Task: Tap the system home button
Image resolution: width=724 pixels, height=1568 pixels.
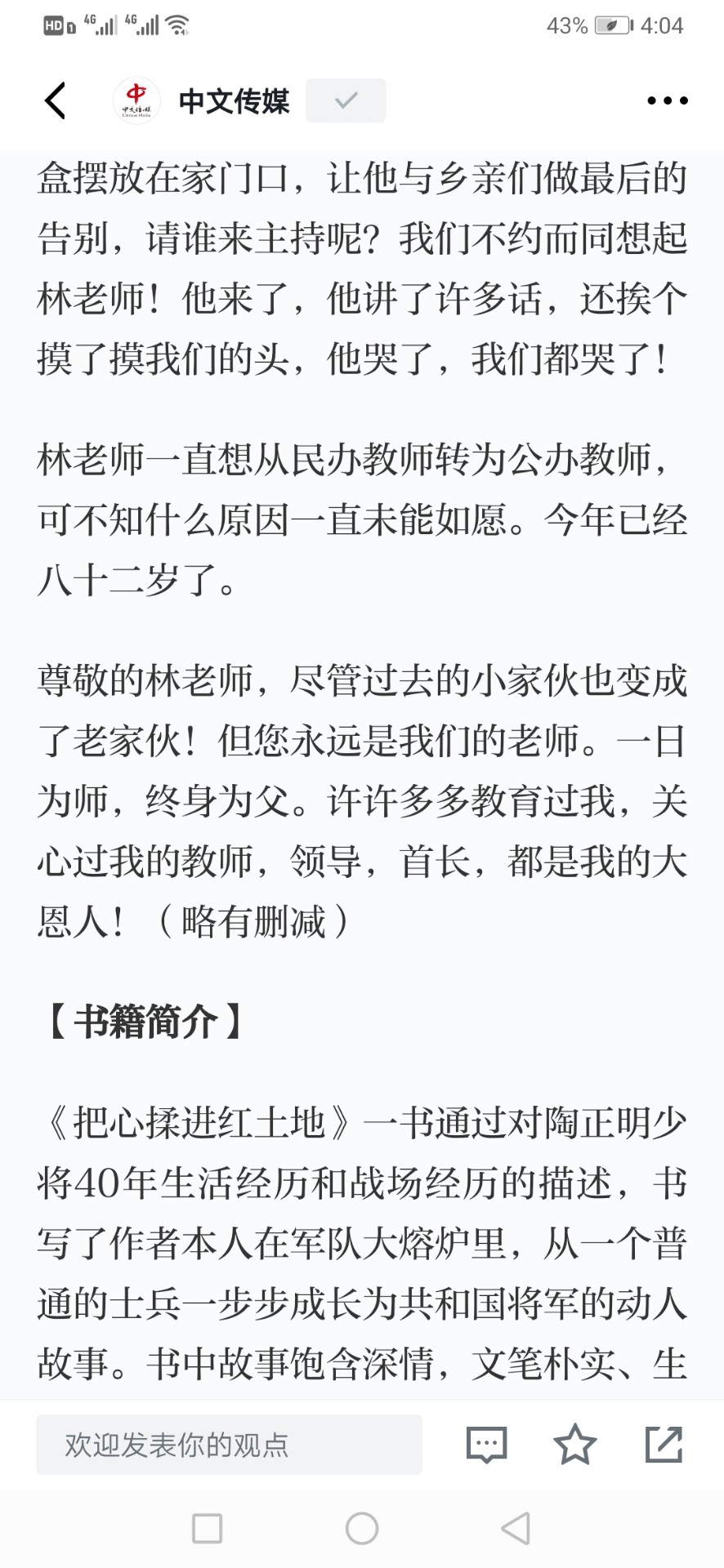Action: coord(362,1528)
